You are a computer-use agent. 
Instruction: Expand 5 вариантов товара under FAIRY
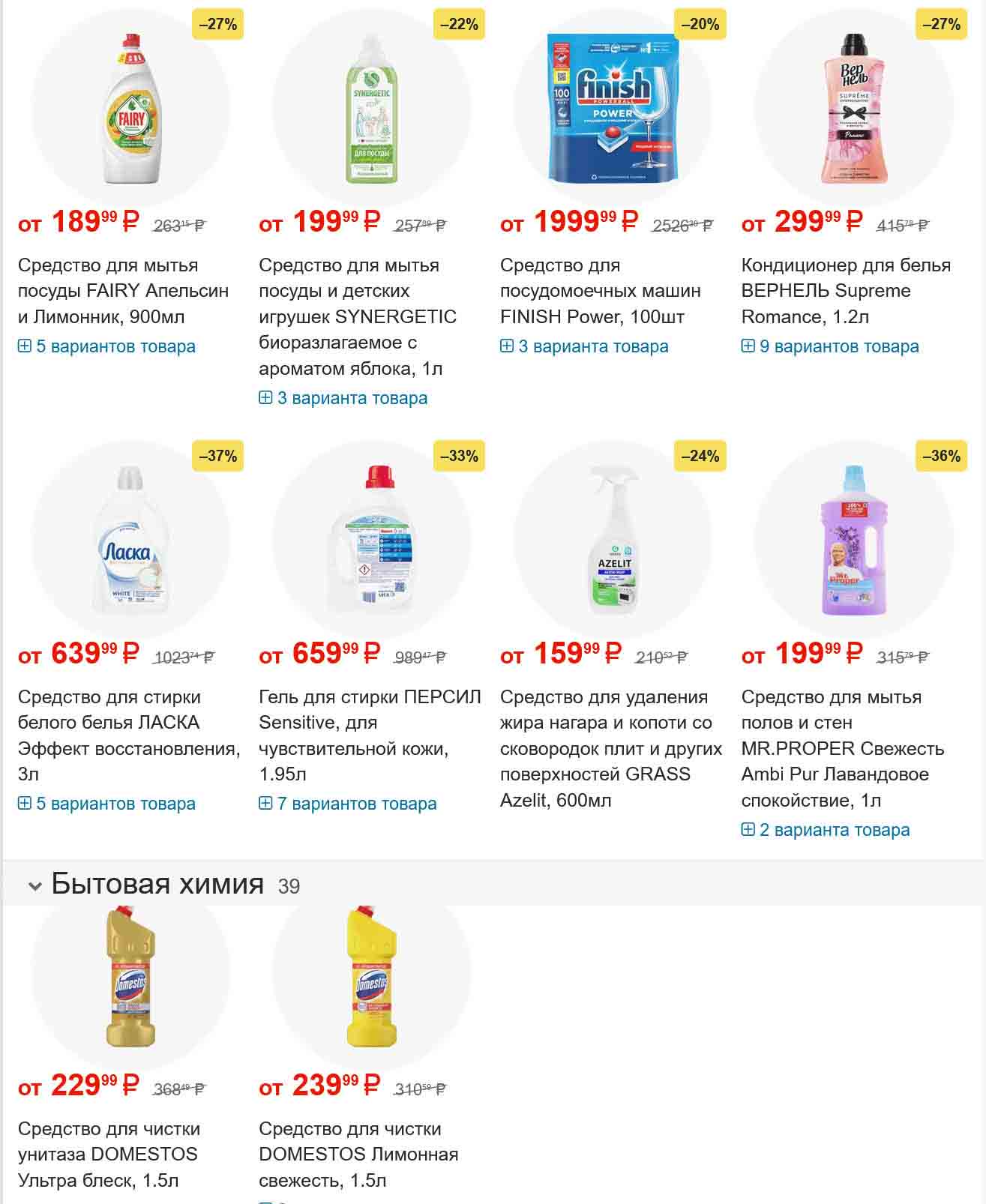(x=106, y=346)
